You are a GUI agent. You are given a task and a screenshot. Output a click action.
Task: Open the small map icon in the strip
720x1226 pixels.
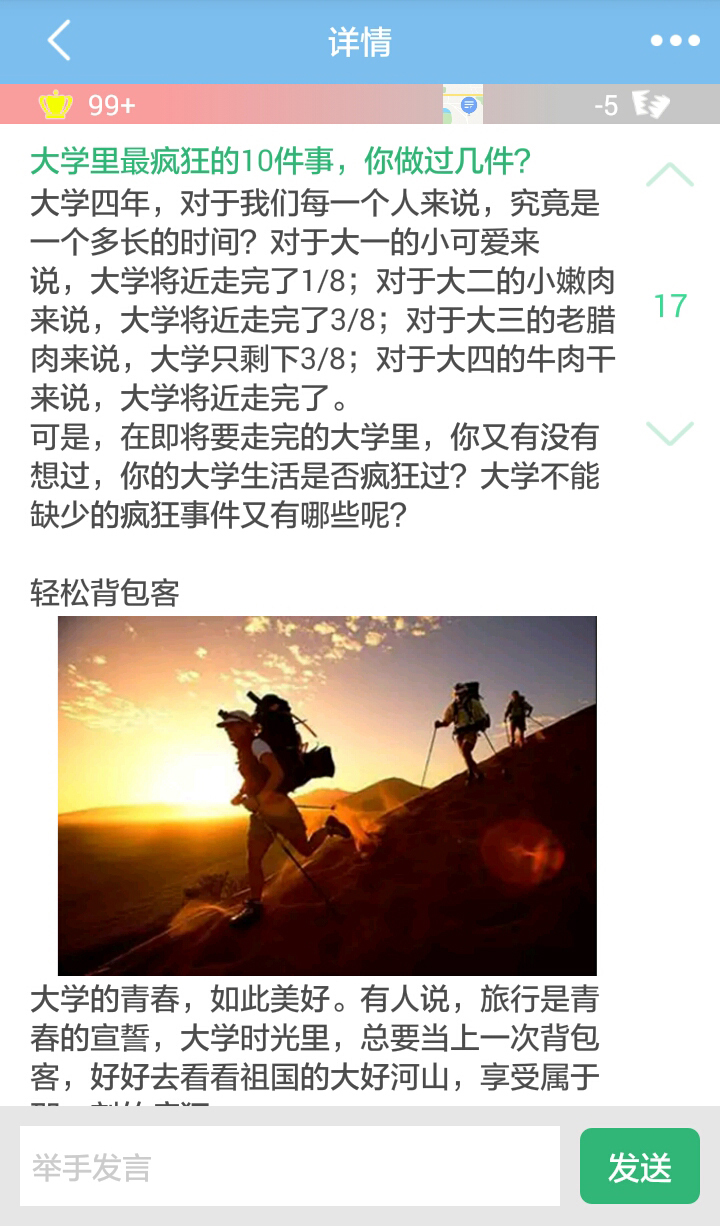pos(463,104)
